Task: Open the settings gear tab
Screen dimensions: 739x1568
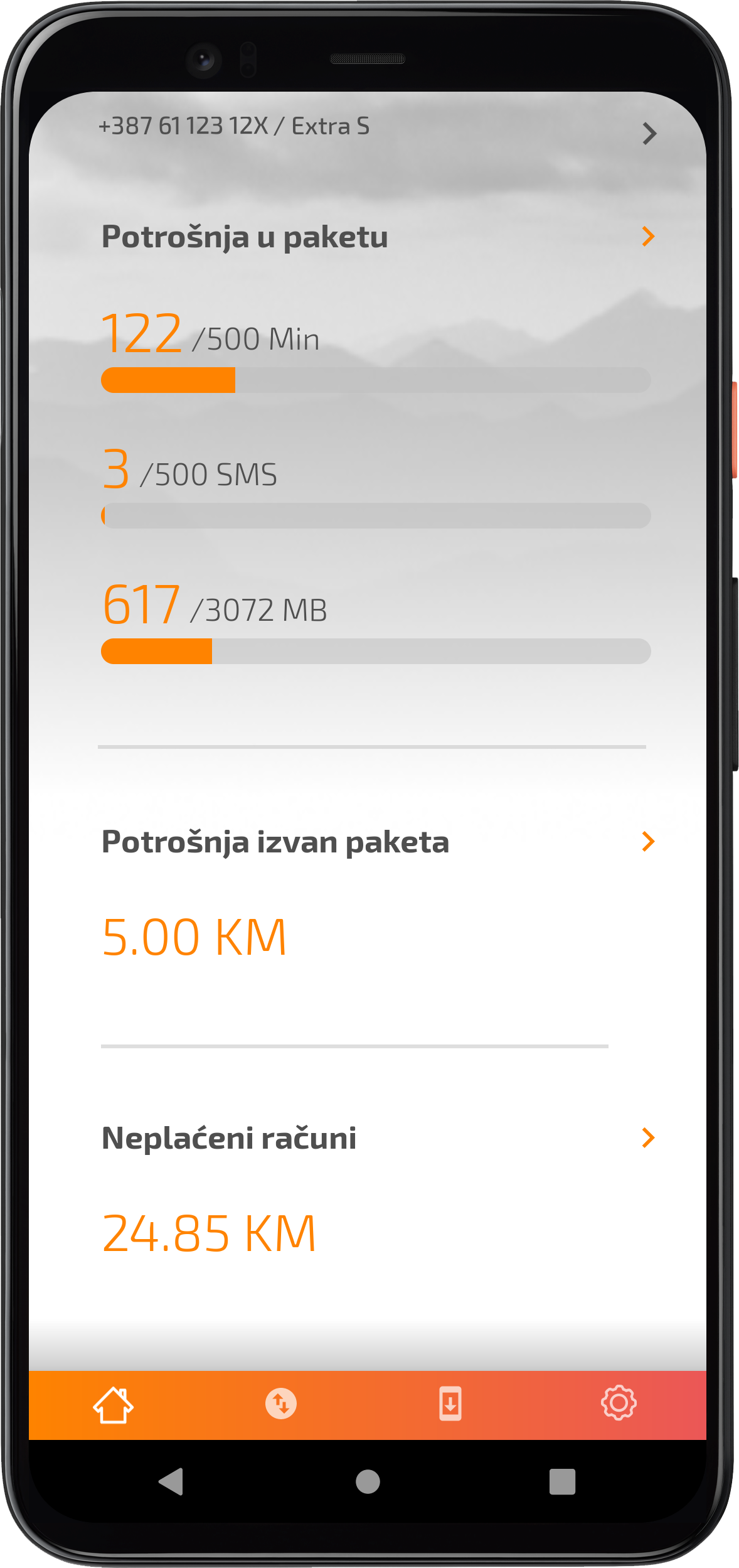Action: [x=619, y=1403]
